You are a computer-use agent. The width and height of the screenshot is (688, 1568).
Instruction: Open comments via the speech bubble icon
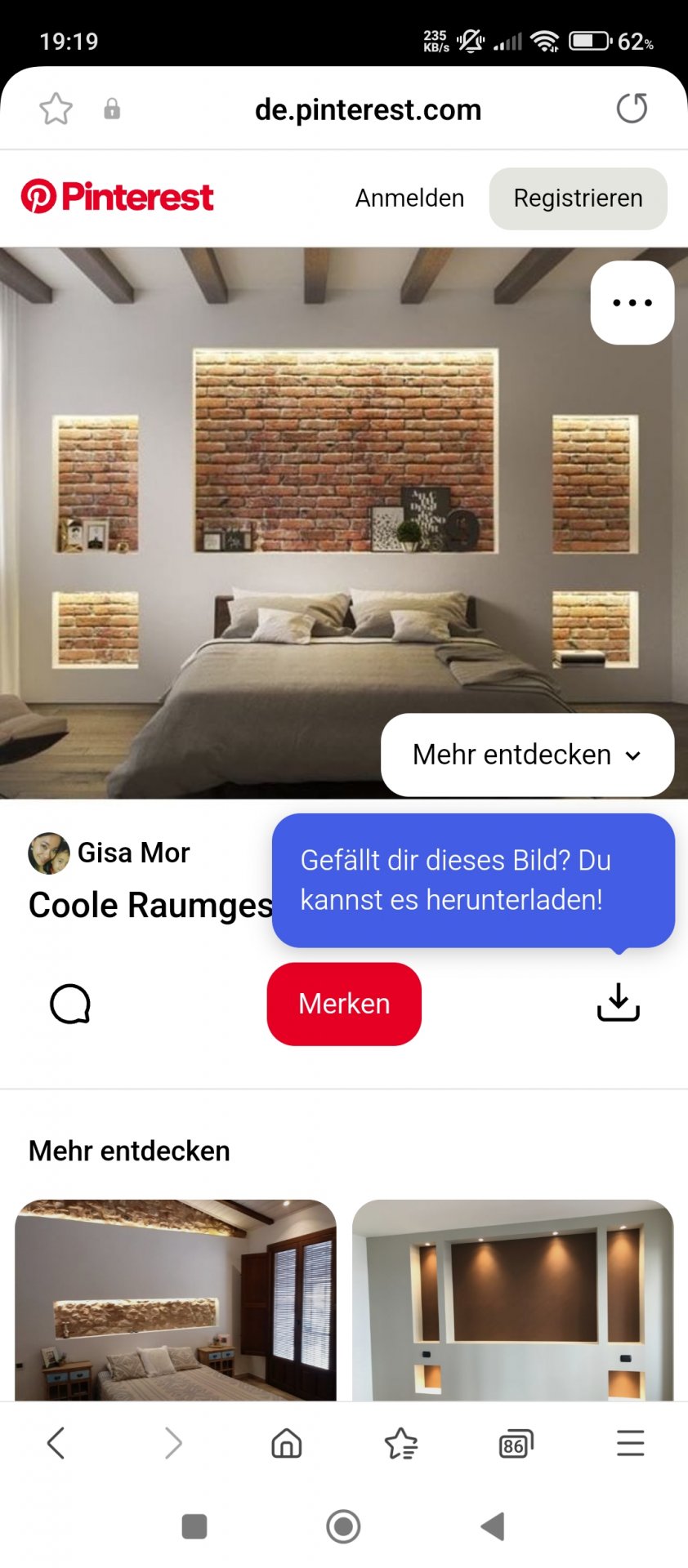pyautogui.click(x=70, y=1004)
